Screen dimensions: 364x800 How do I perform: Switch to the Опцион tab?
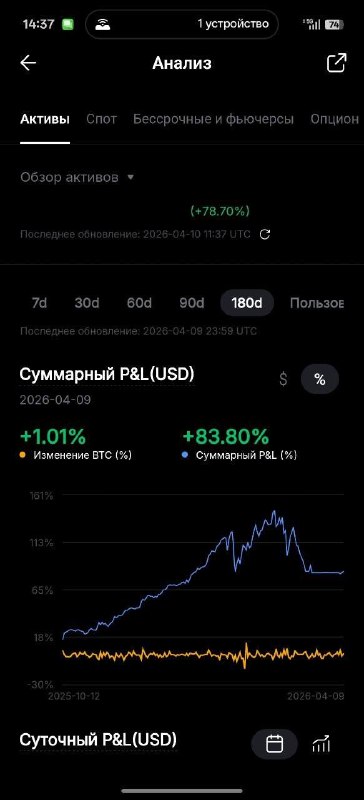(334, 119)
